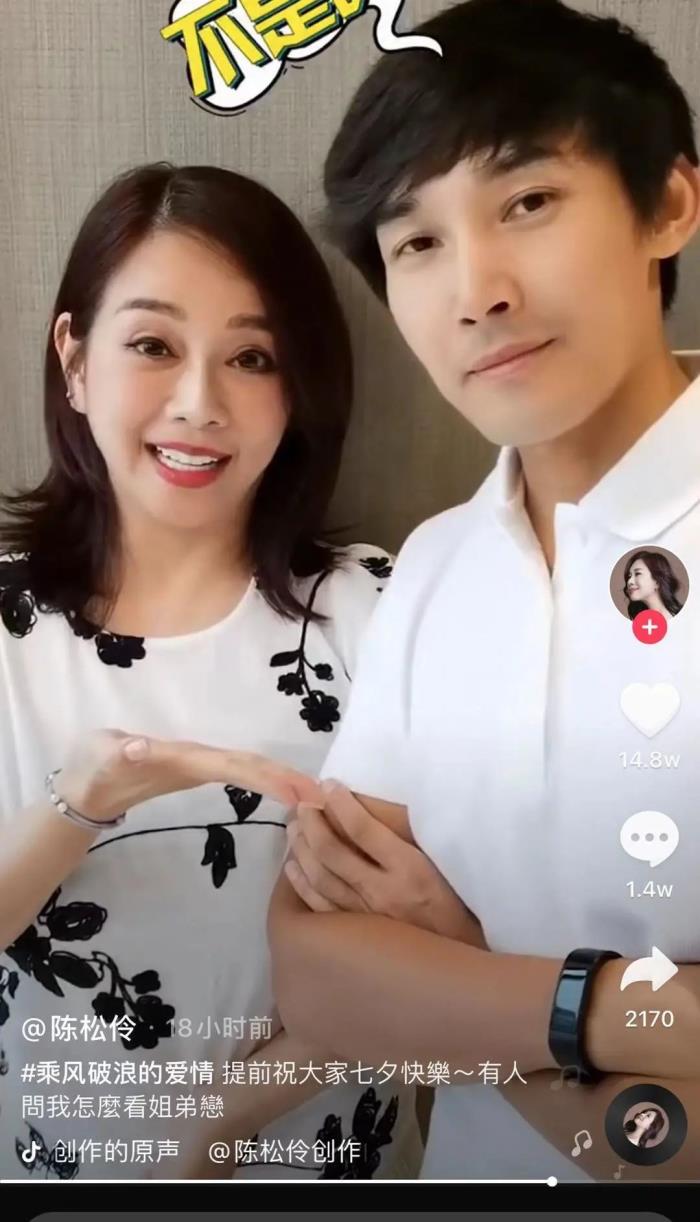The height and width of the screenshot is (1222, 700).
Task: Open the spinning music disc
Action: (645, 1124)
